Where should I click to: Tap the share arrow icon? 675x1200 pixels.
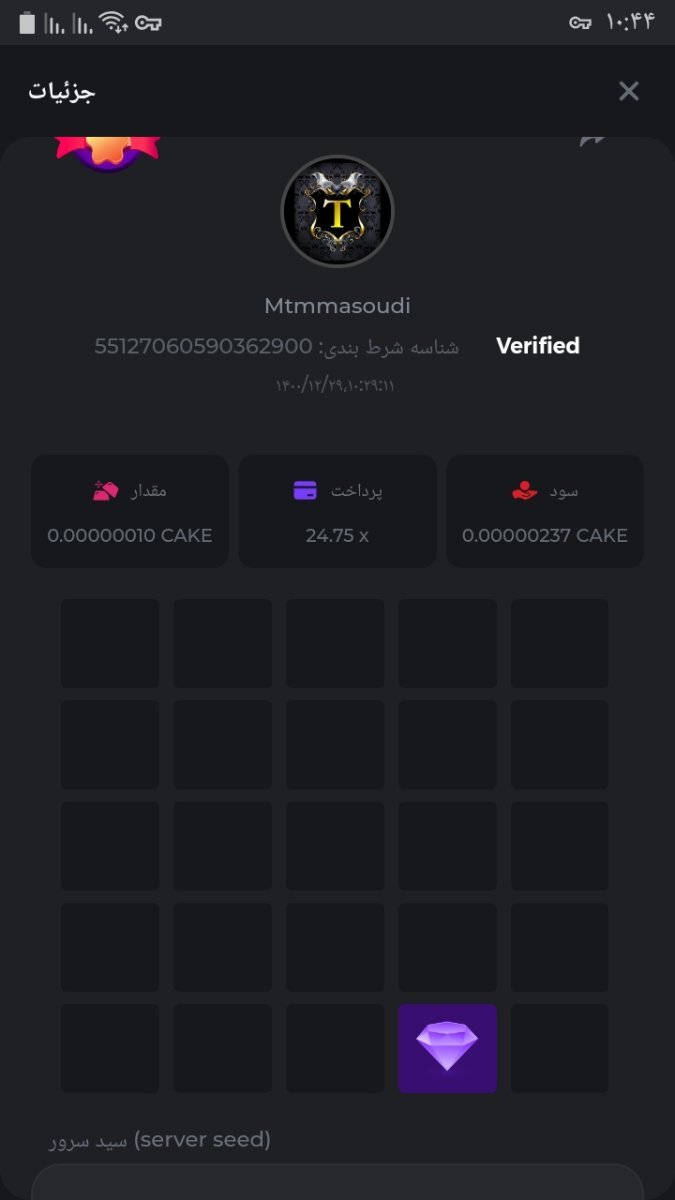[x=592, y=143]
